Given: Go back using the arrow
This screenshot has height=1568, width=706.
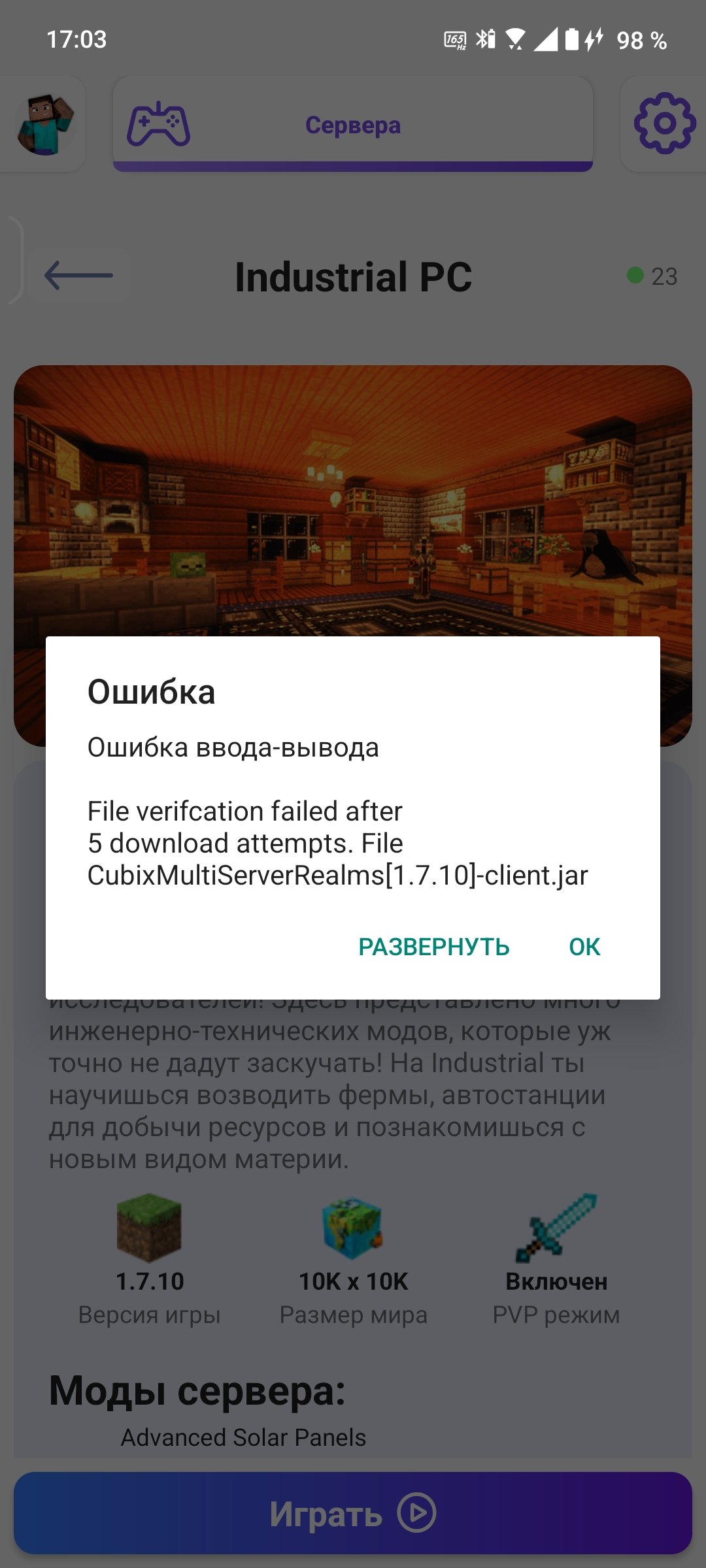Looking at the screenshot, I should 78,275.
